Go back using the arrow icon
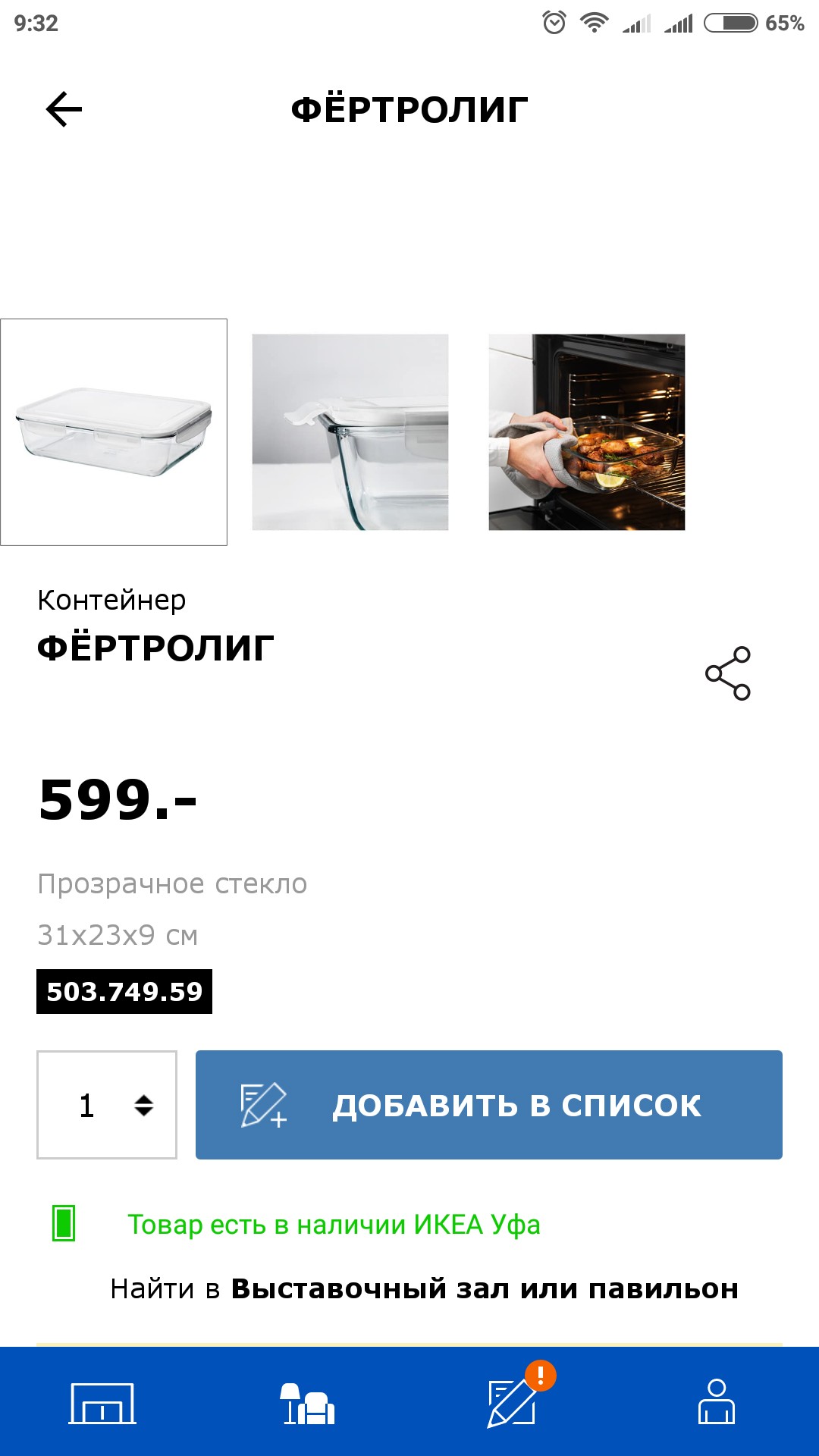This screenshot has width=819, height=1456. 64,109
